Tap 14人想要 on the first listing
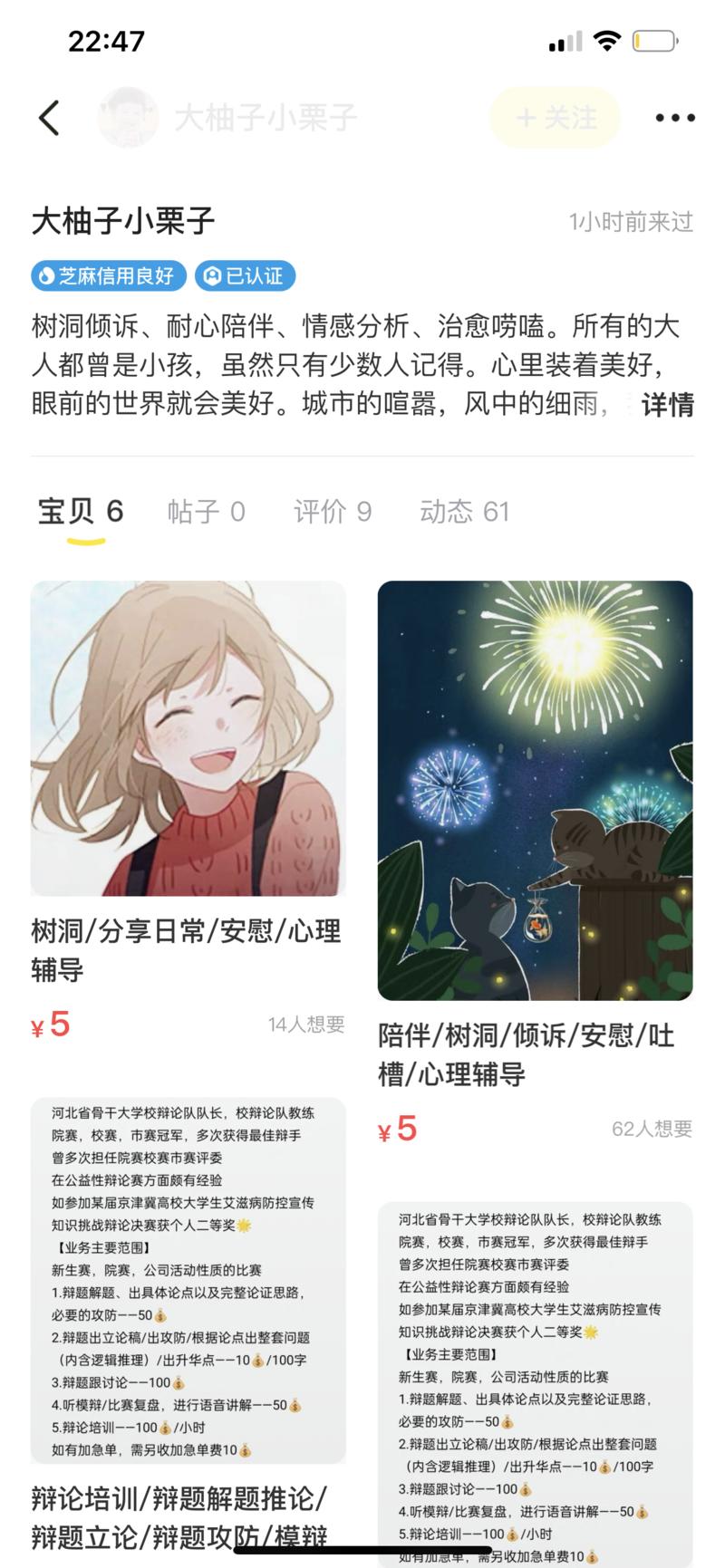Screen dimensions: 725x1568 (307, 1024)
